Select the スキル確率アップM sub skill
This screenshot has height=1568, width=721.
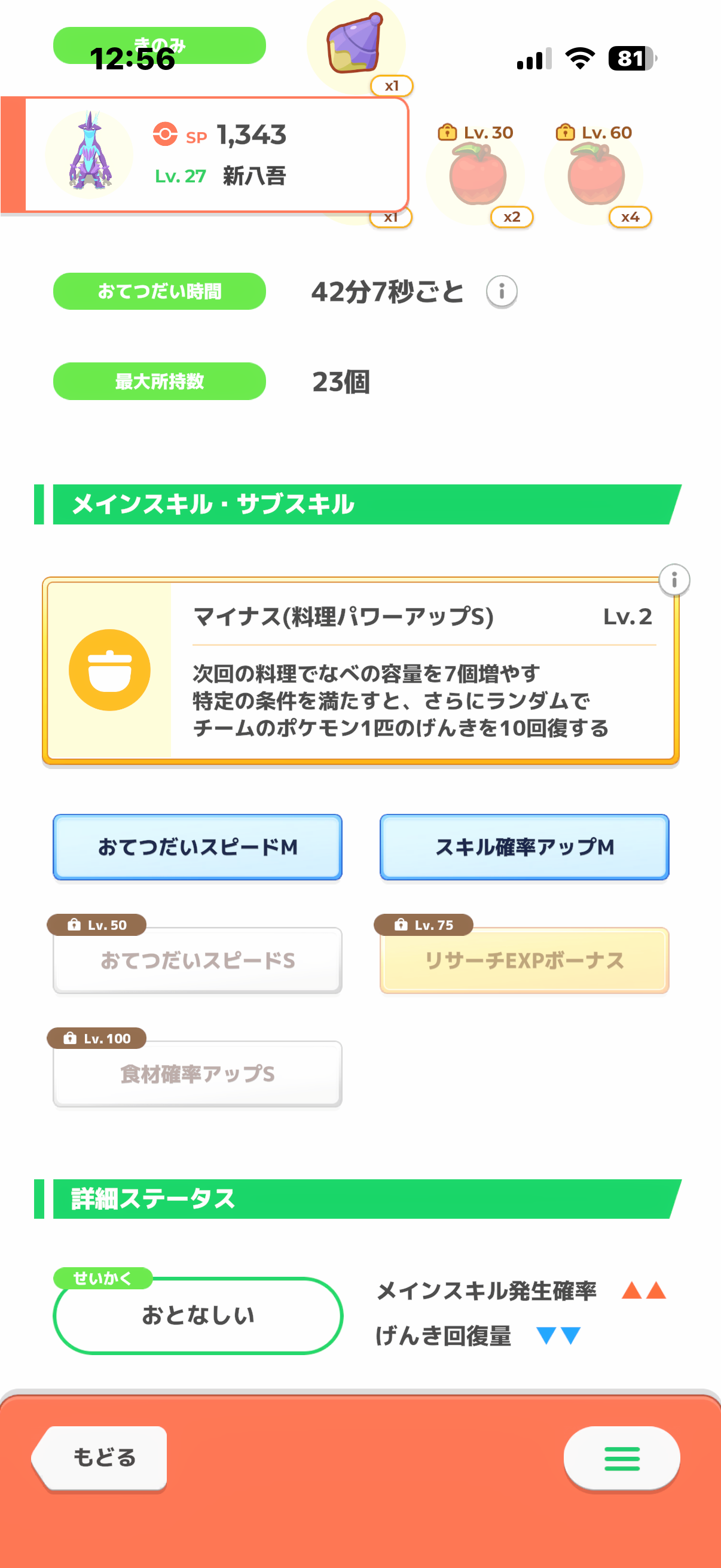click(x=524, y=847)
